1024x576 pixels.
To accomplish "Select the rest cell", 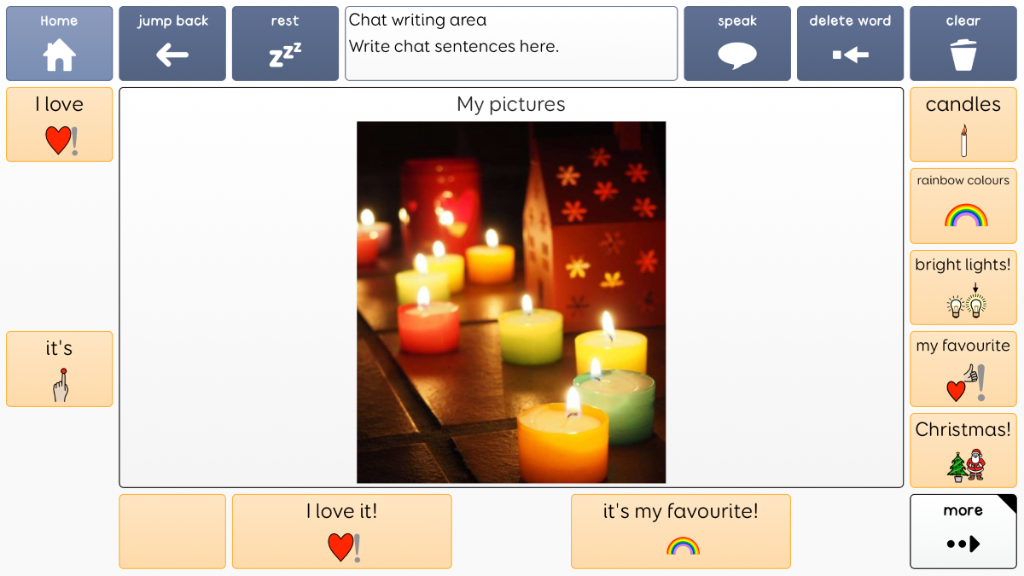I will pos(285,43).
